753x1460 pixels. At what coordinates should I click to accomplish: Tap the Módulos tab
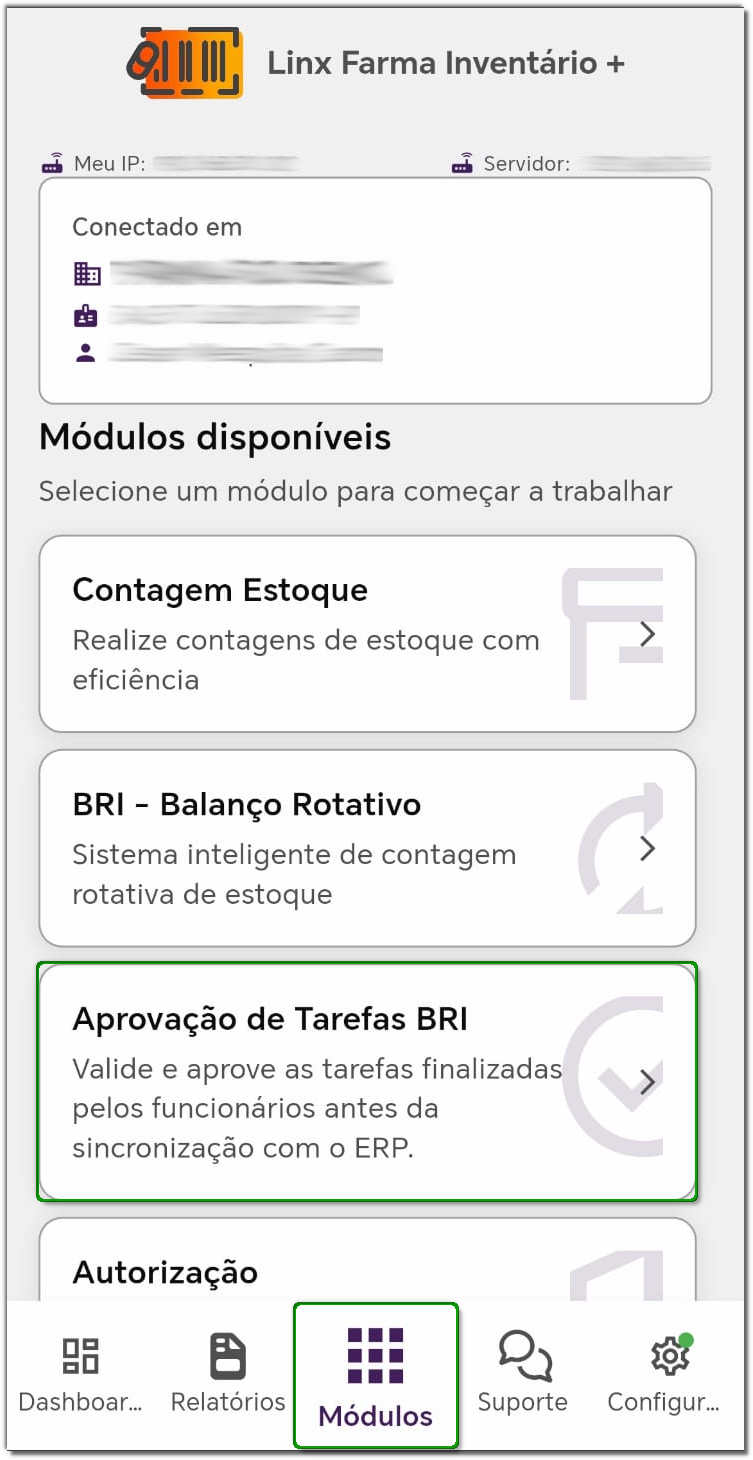[x=376, y=1377]
